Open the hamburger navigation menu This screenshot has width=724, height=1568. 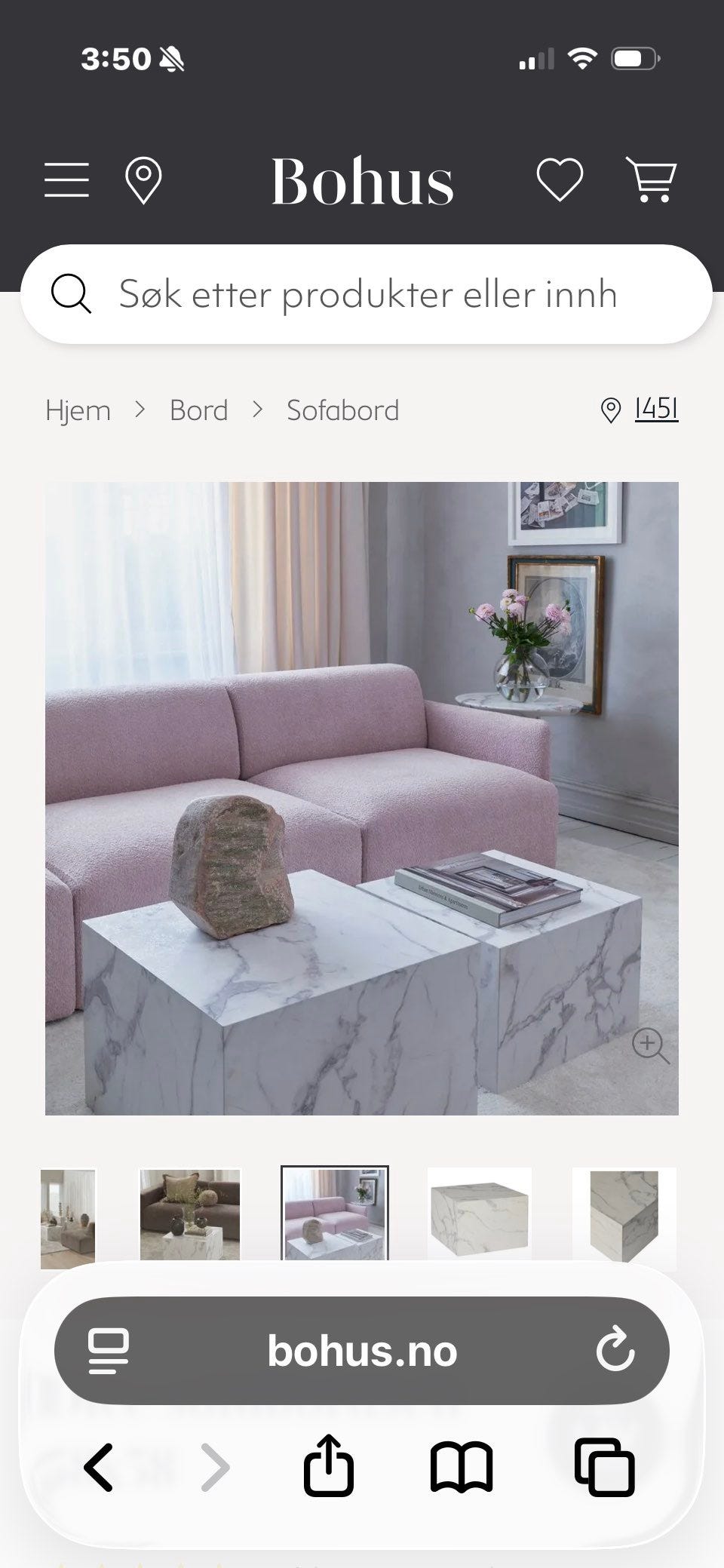(x=66, y=180)
